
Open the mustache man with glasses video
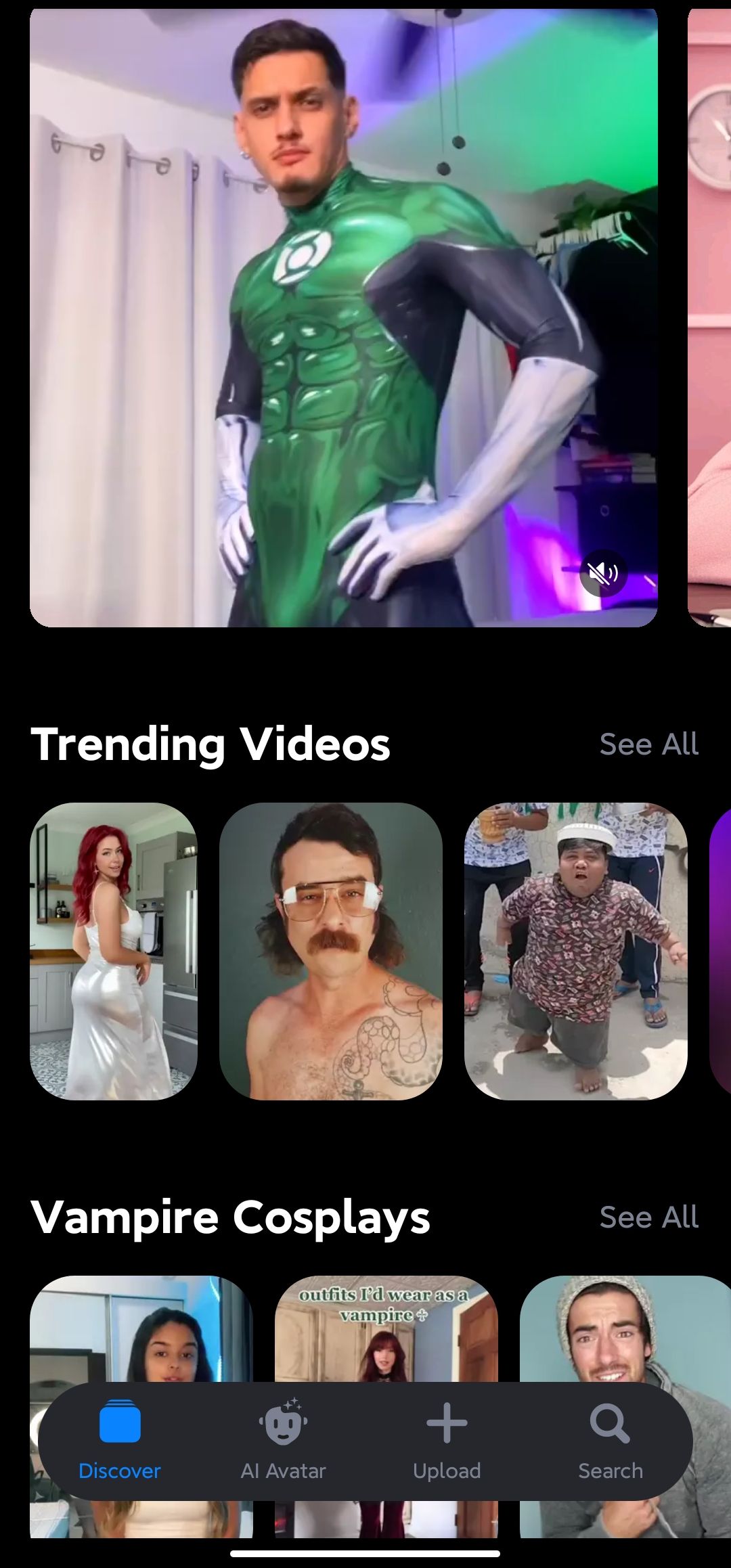click(x=330, y=951)
